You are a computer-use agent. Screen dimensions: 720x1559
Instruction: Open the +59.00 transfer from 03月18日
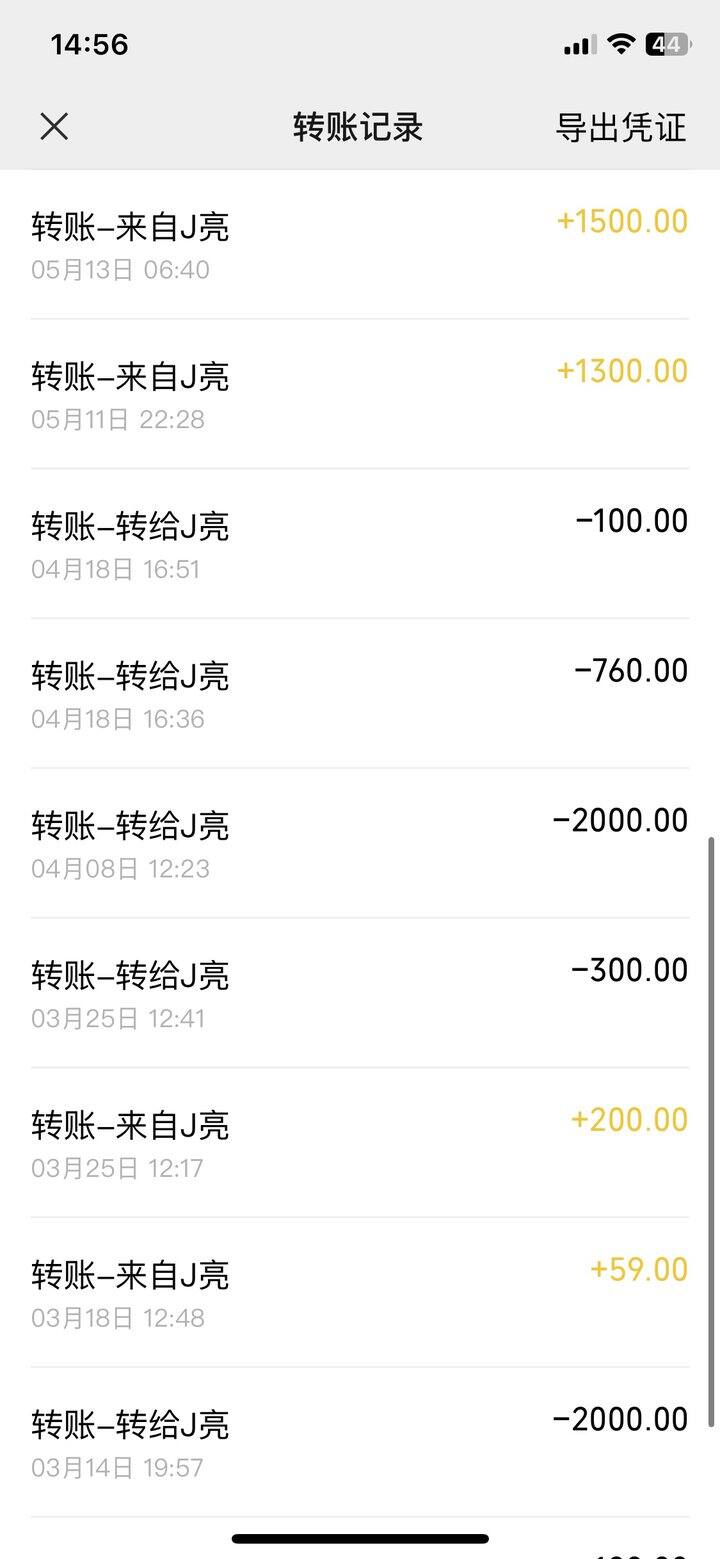click(x=360, y=1292)
